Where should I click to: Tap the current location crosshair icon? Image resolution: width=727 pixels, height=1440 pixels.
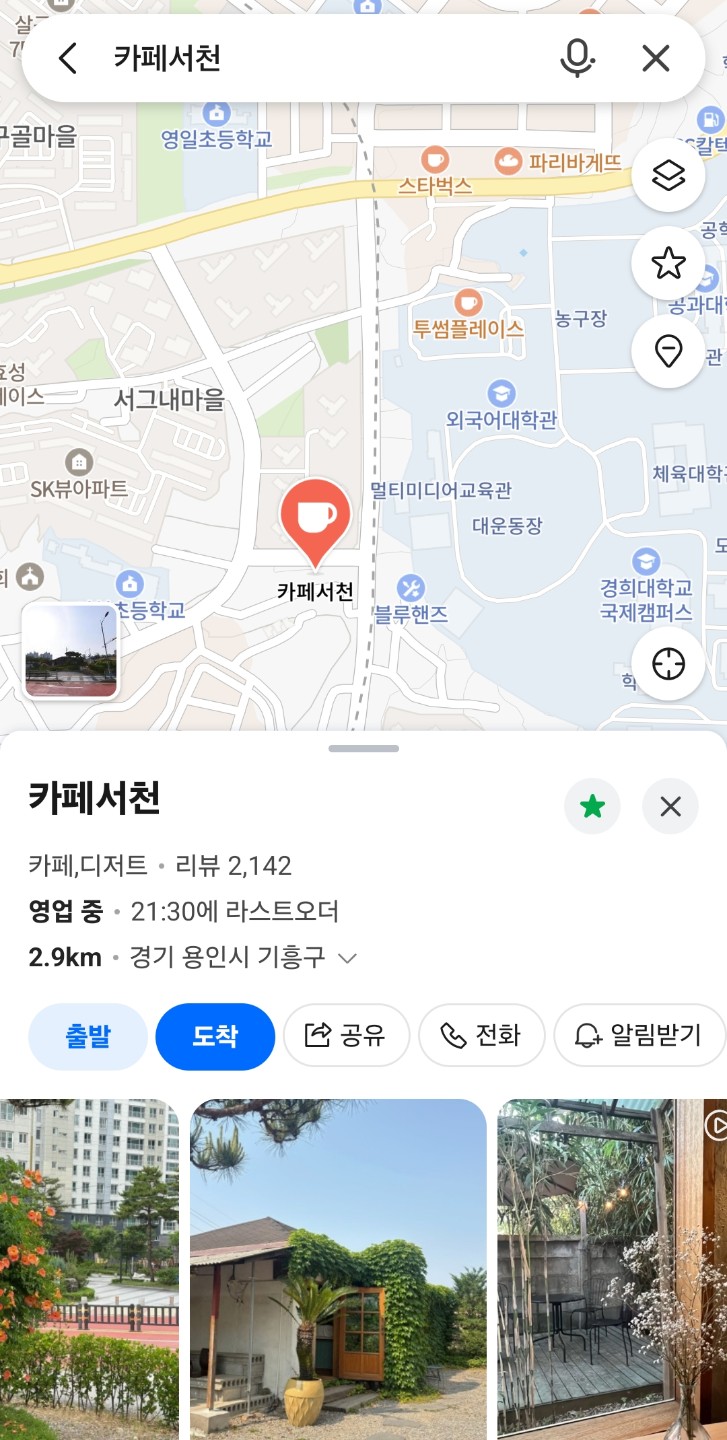(x=668, y=663)
